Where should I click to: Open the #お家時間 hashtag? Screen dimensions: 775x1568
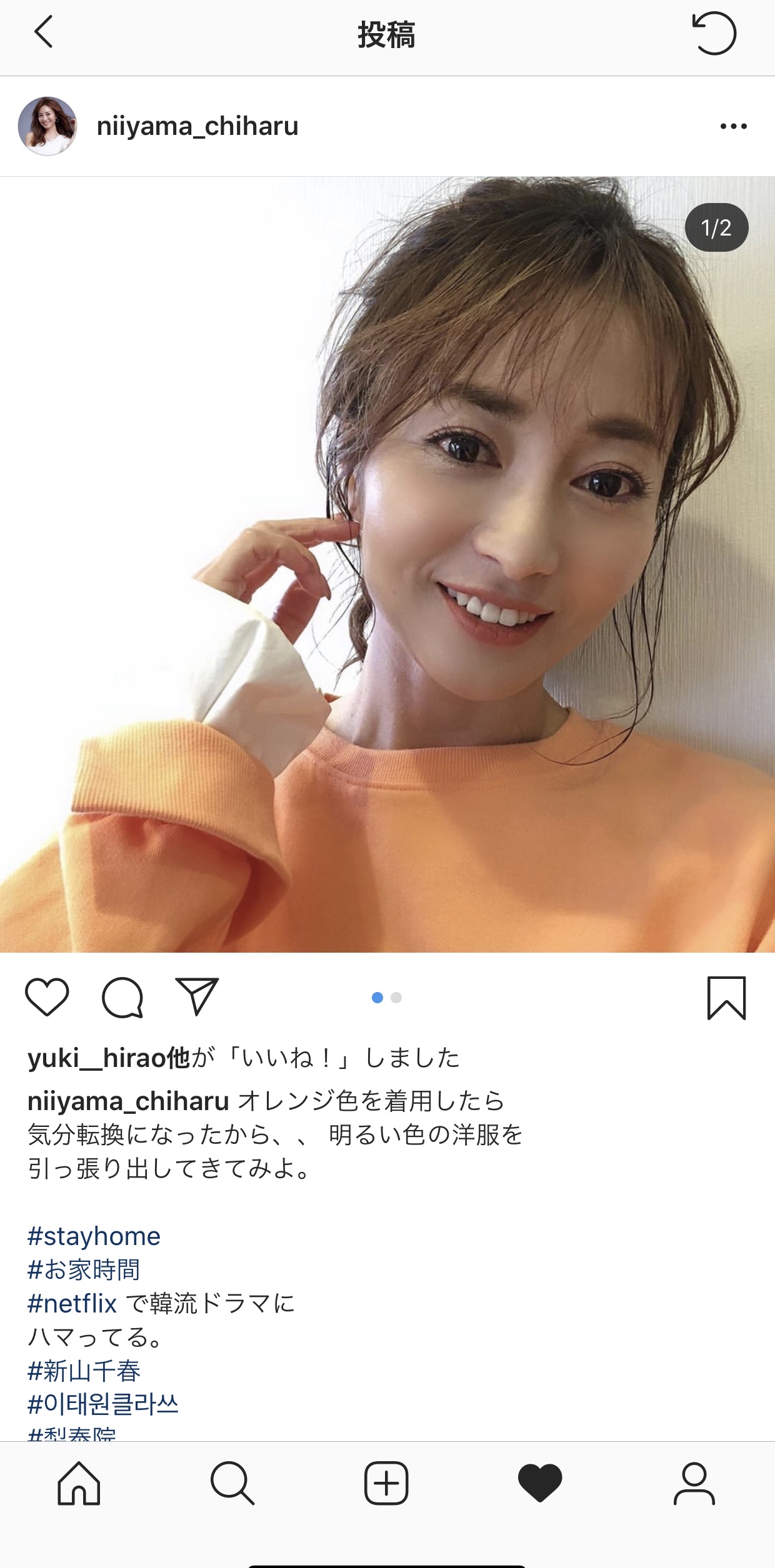point(84,1270)
